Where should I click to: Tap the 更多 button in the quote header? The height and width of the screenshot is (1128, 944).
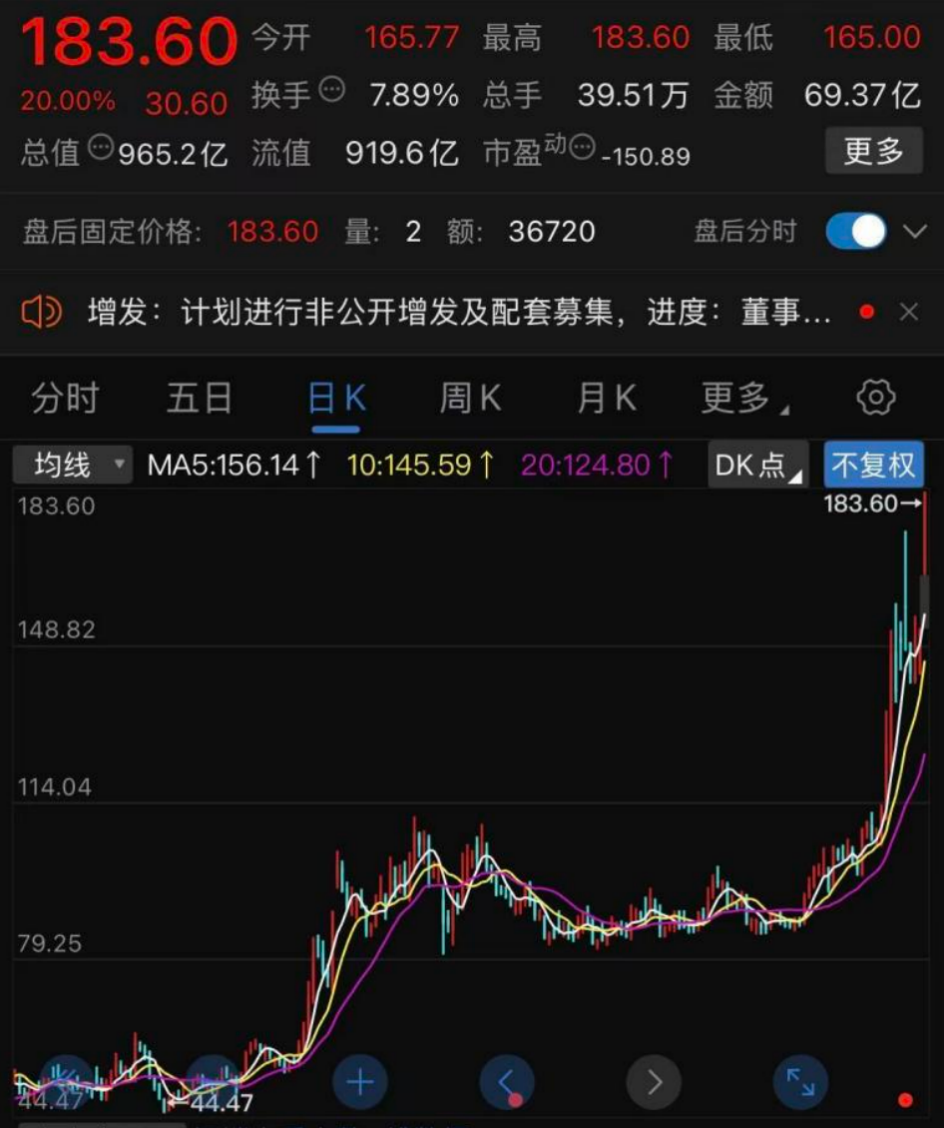tap(873, 150)
